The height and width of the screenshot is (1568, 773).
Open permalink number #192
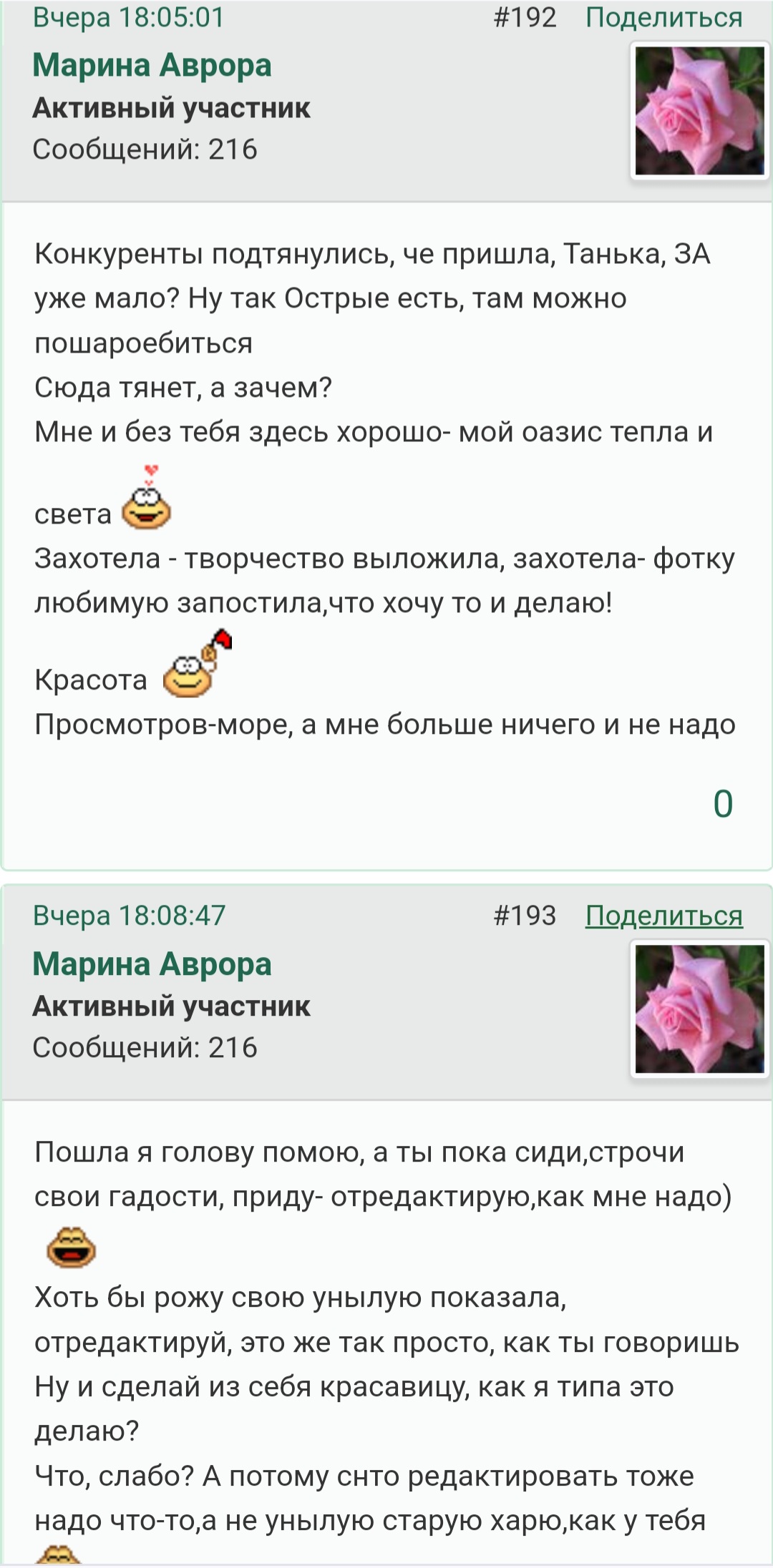(x=525, y=18)
